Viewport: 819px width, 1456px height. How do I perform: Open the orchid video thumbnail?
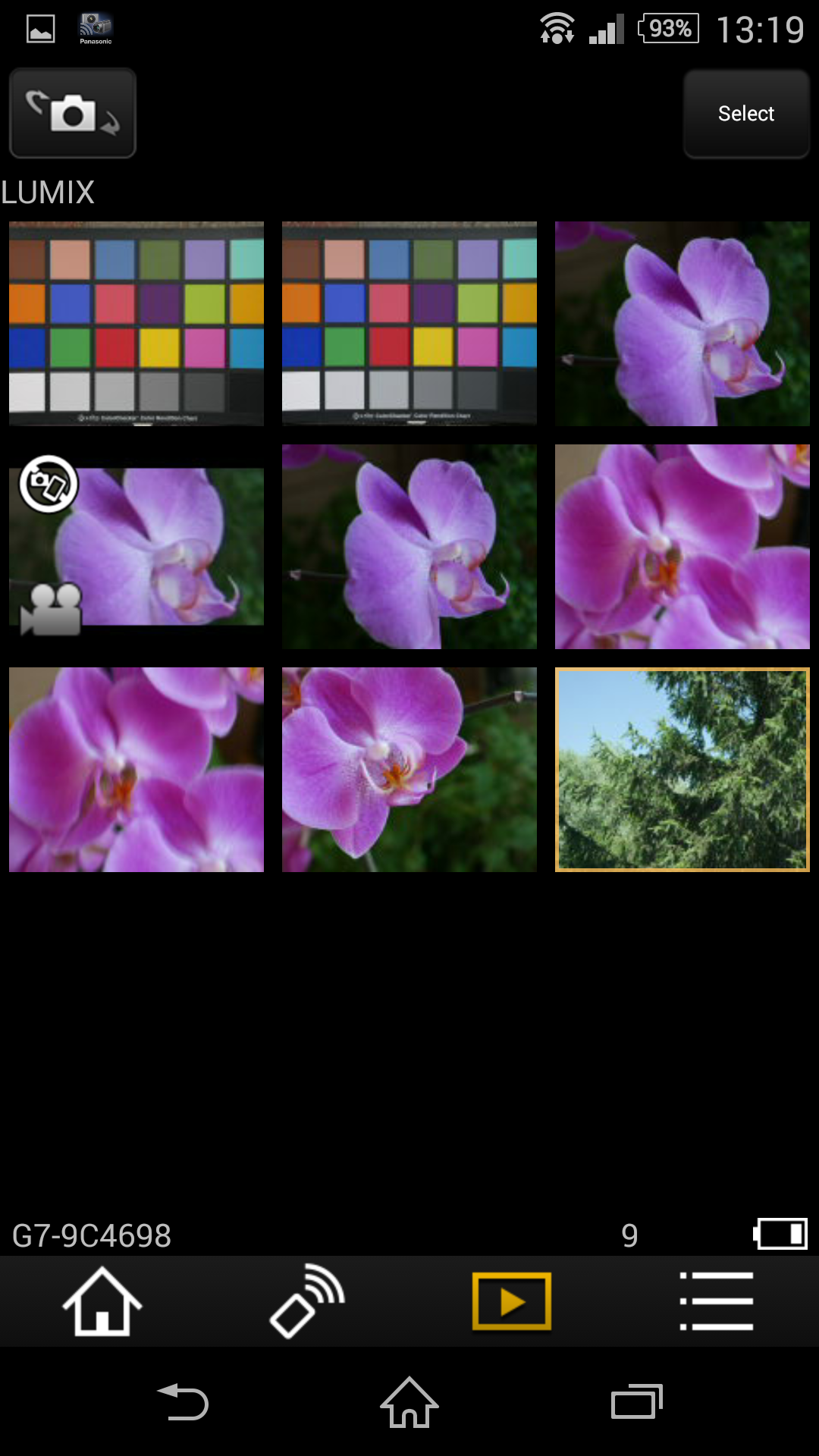[136, 547]
